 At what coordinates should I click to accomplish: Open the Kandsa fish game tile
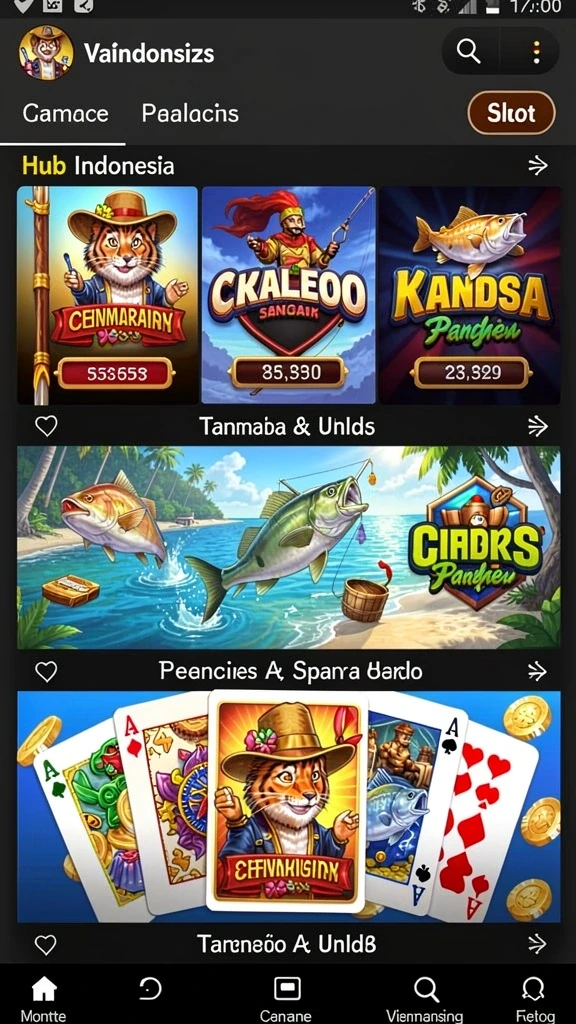[x=470, y=295]
